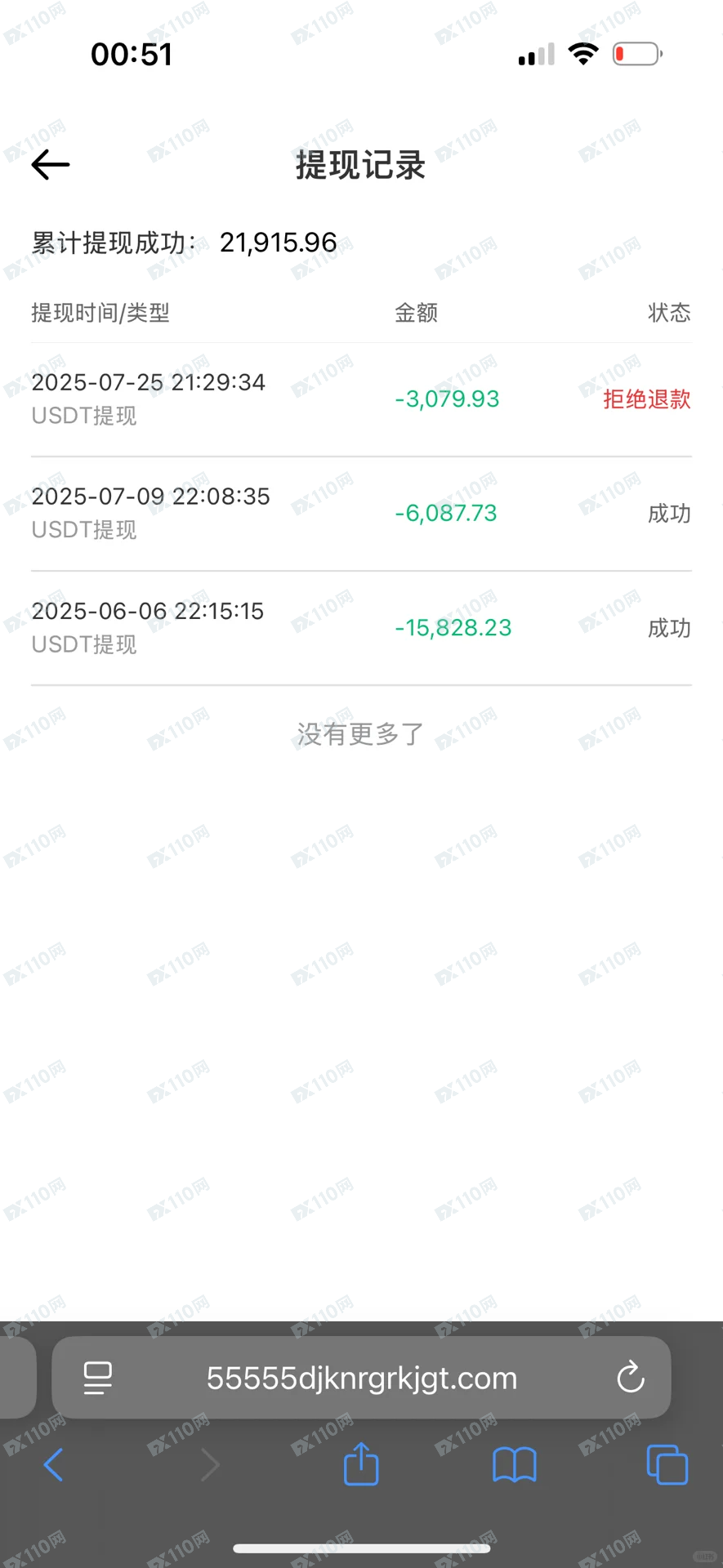The image size is (723, 1568).
Task: Tap the 金额 column header
Action: 416,313
